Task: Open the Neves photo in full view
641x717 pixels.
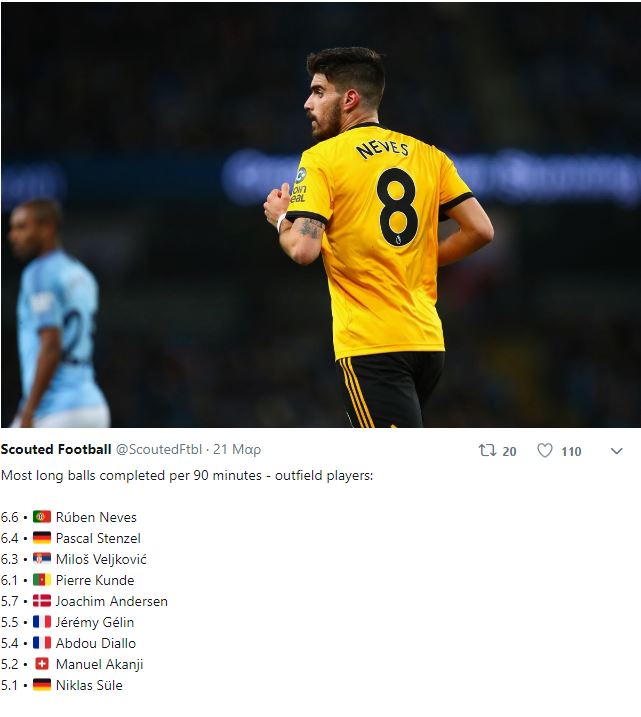Action: tap(320, 215)
